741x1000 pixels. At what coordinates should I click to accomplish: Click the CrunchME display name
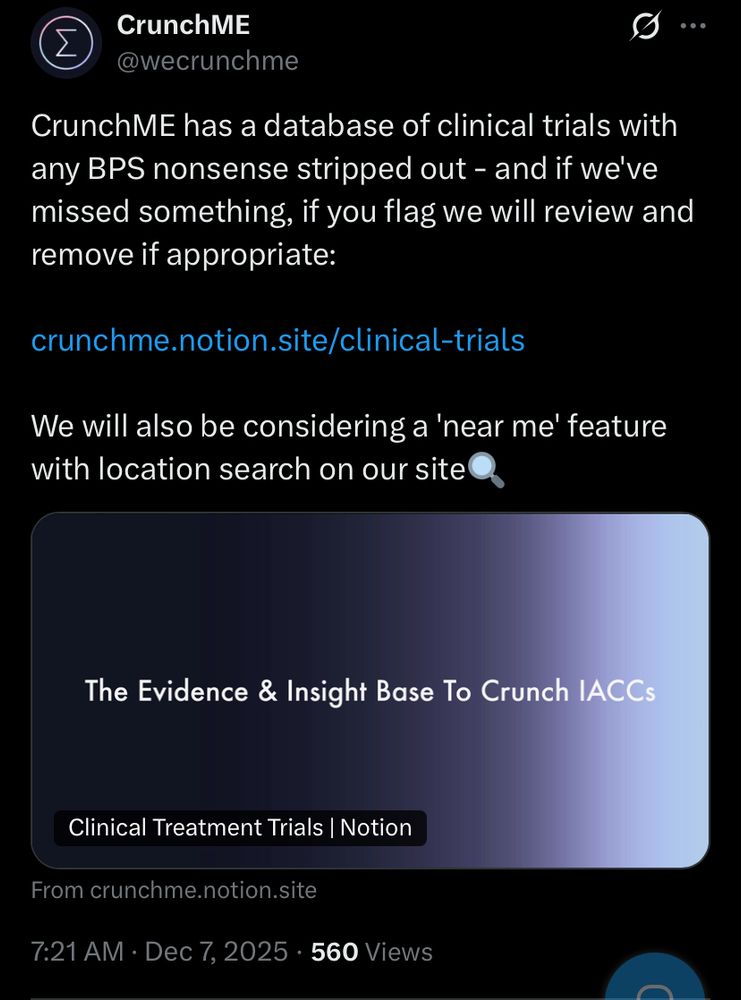click(x=183, y=25)
